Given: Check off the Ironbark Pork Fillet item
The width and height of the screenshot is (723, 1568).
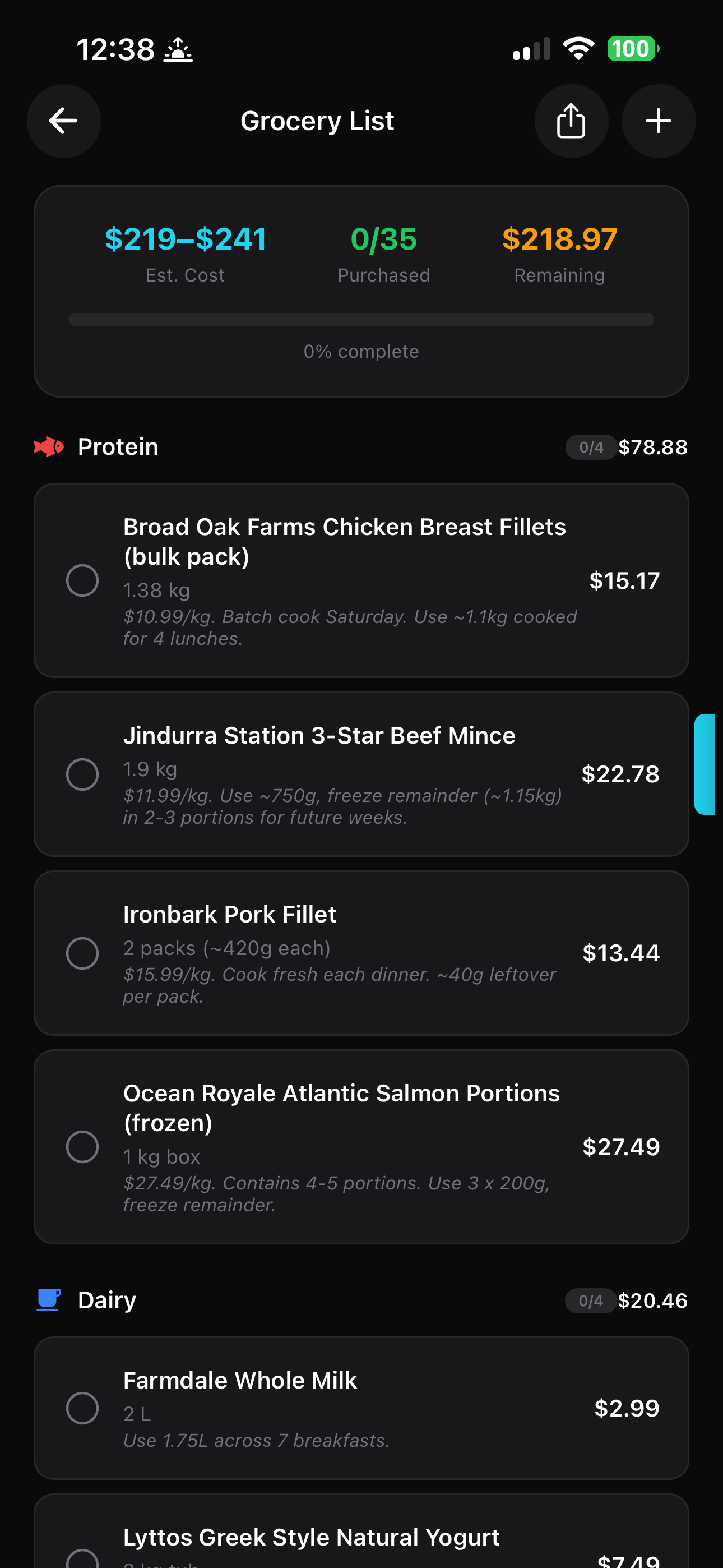Looking at the screenshot, I should [x=84, y=954].
